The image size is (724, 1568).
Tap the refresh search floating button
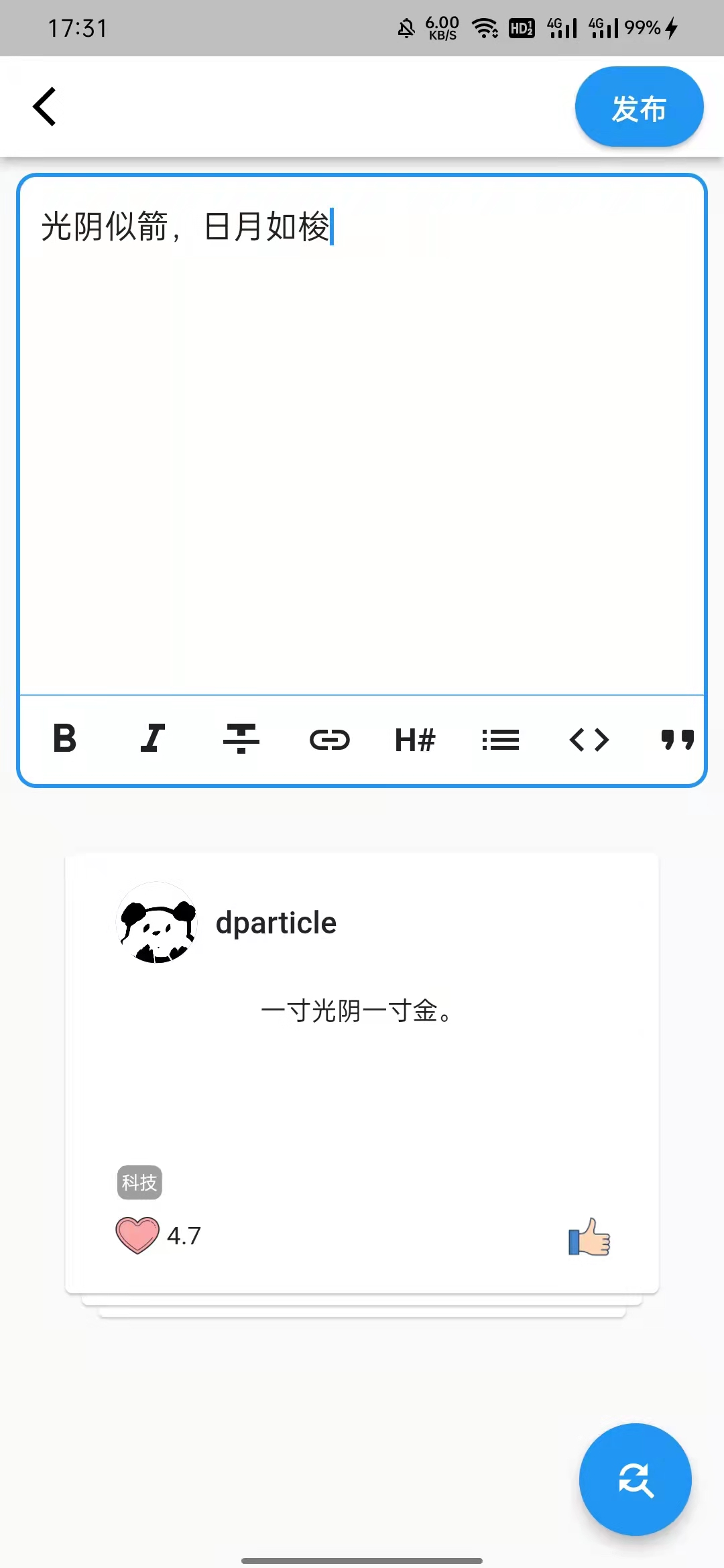635,1479
